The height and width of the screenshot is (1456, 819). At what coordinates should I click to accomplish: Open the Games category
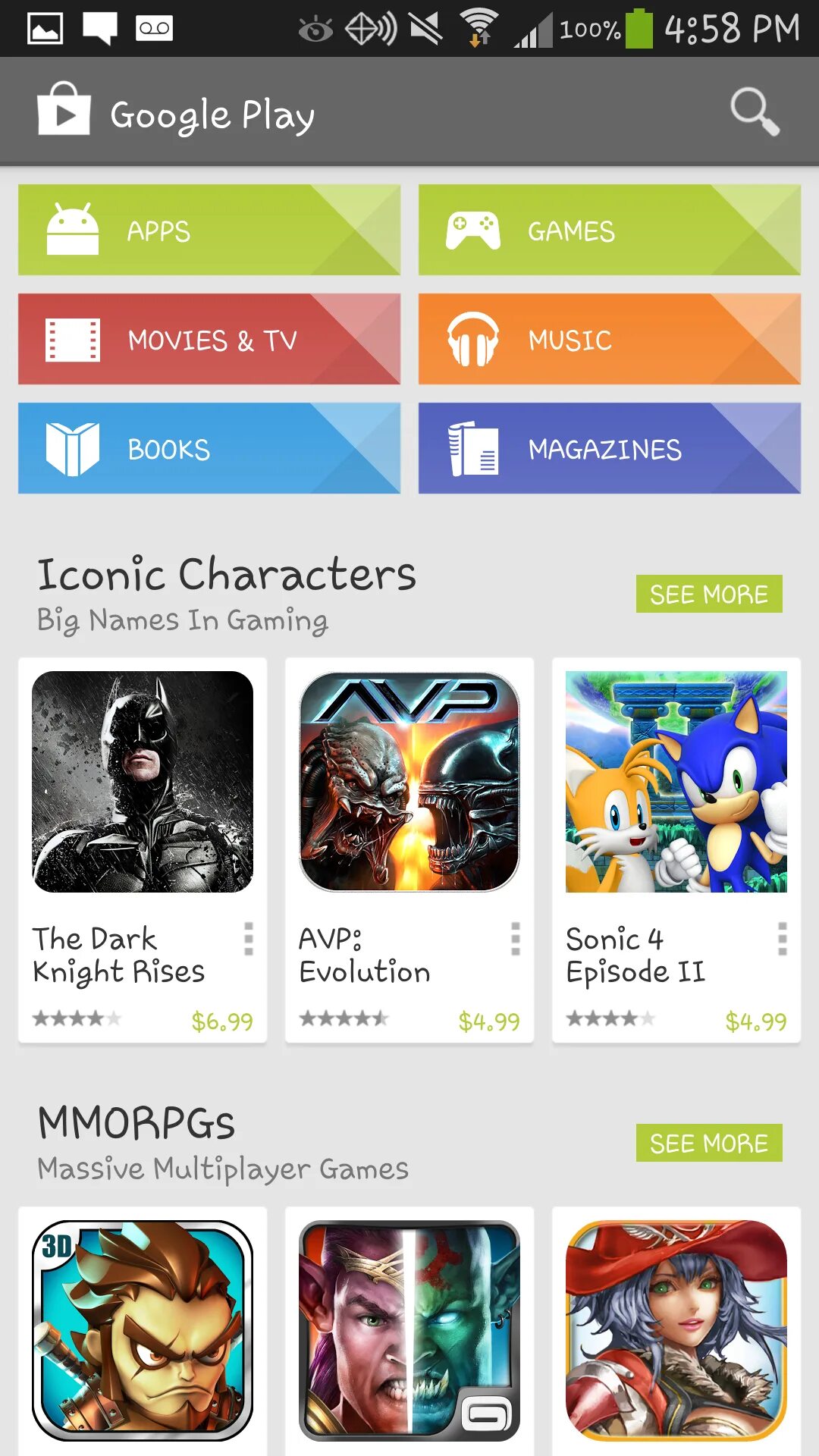[609, 230]
